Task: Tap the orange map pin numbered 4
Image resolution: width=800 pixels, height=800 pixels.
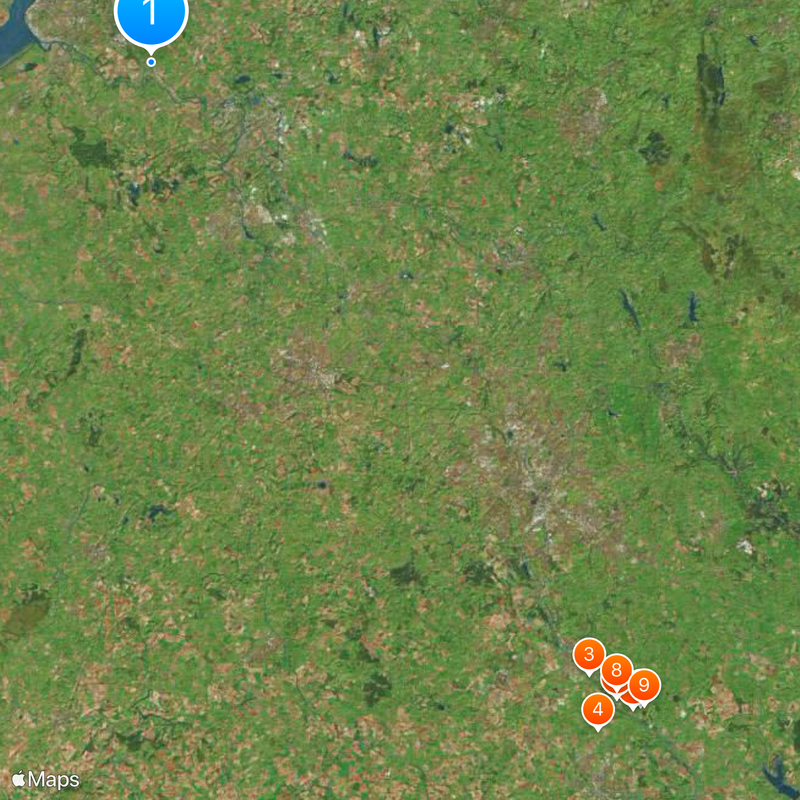Action: click(x=597, y=710)
